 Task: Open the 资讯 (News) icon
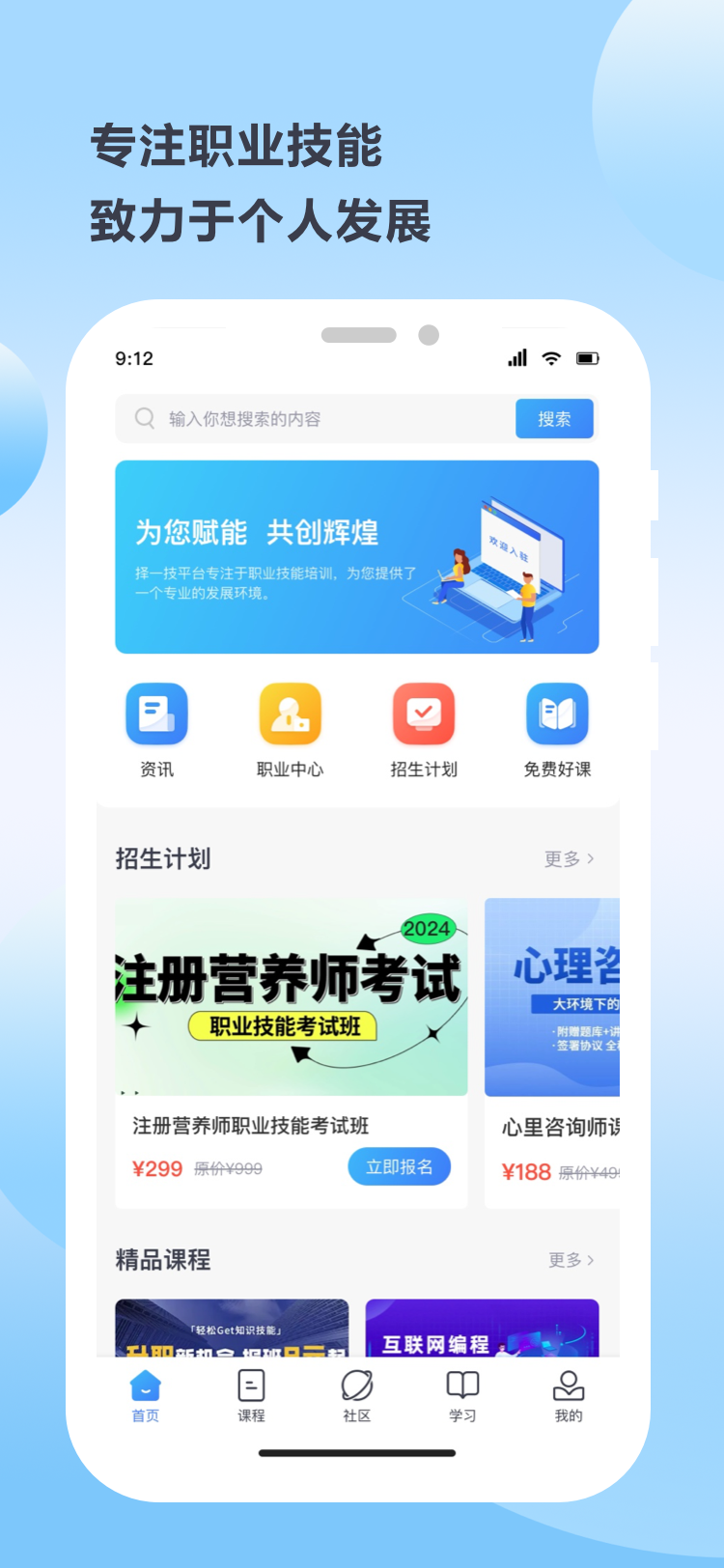[155, 714]
